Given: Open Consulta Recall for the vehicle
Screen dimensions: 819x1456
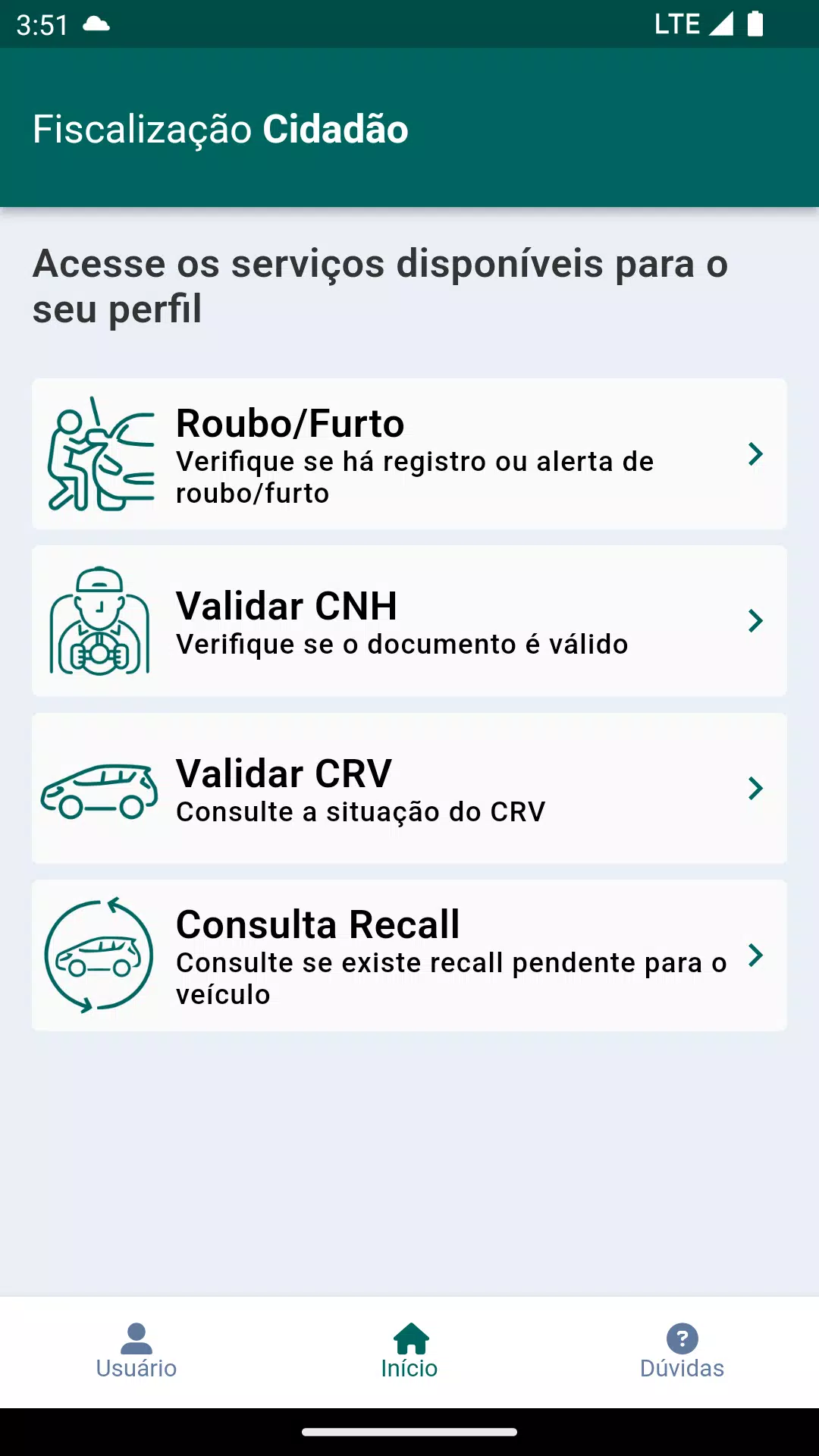Looking at the screenshot, I should tap(409, 955).
